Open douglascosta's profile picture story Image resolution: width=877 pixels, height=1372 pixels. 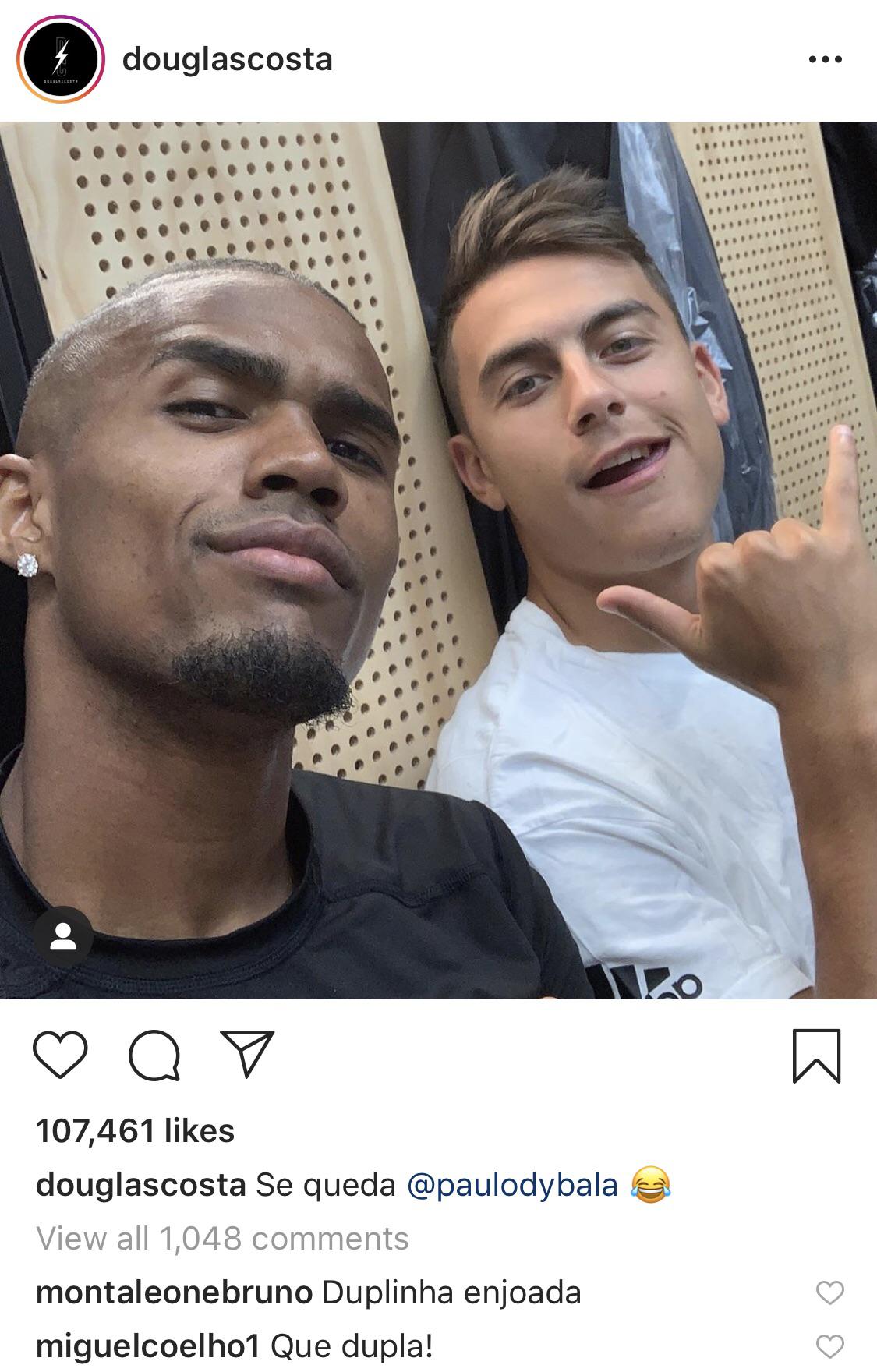pyautogui.click(x=61, y=59)
